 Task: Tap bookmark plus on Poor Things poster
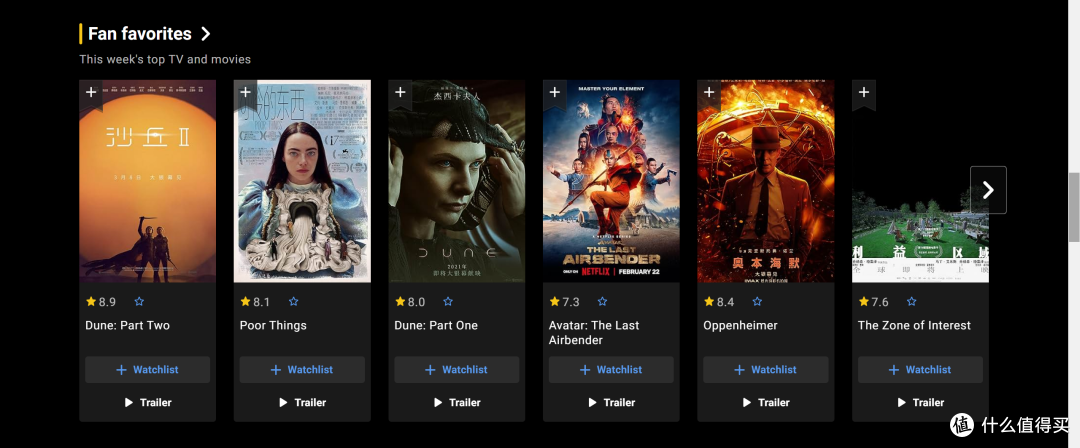click(x=246, y=92)
